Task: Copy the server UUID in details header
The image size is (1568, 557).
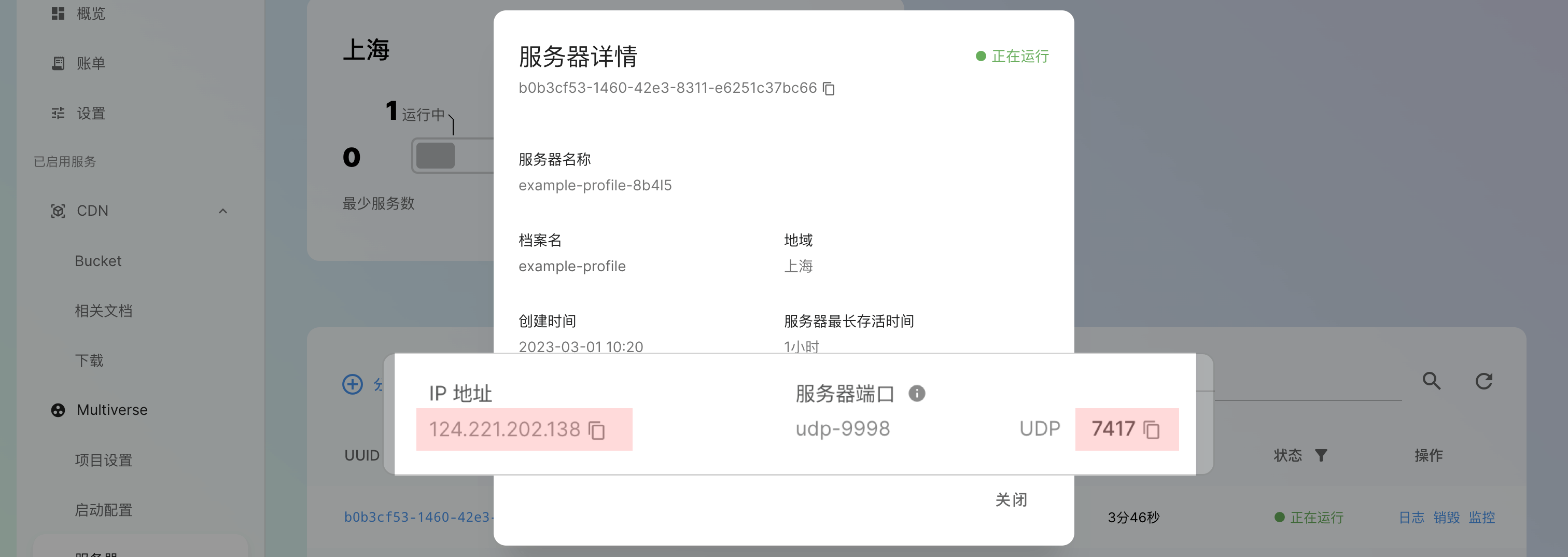Action: pyautogui.click(x=829, y=89)
